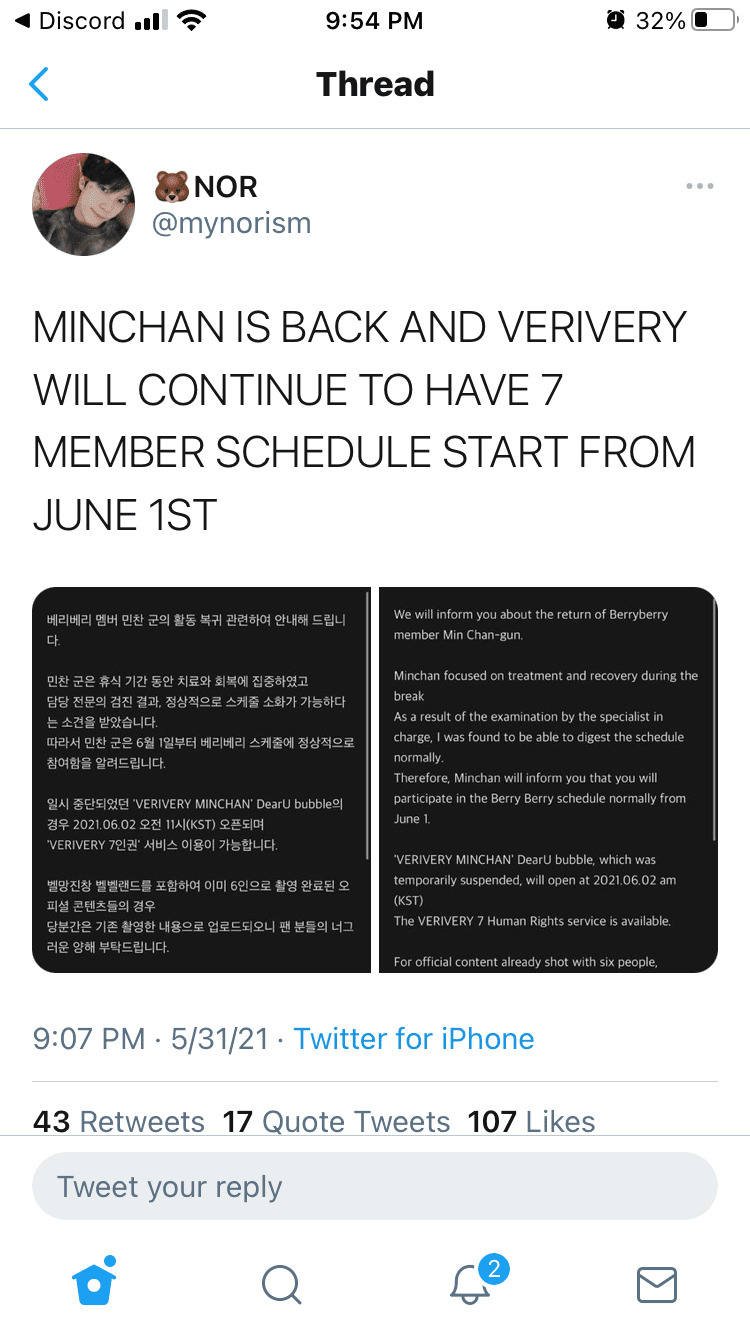The width and height of the screenshot is (750, 1334).
Task: Tap the Tweet your reply field
Action: click(375, 1187)
